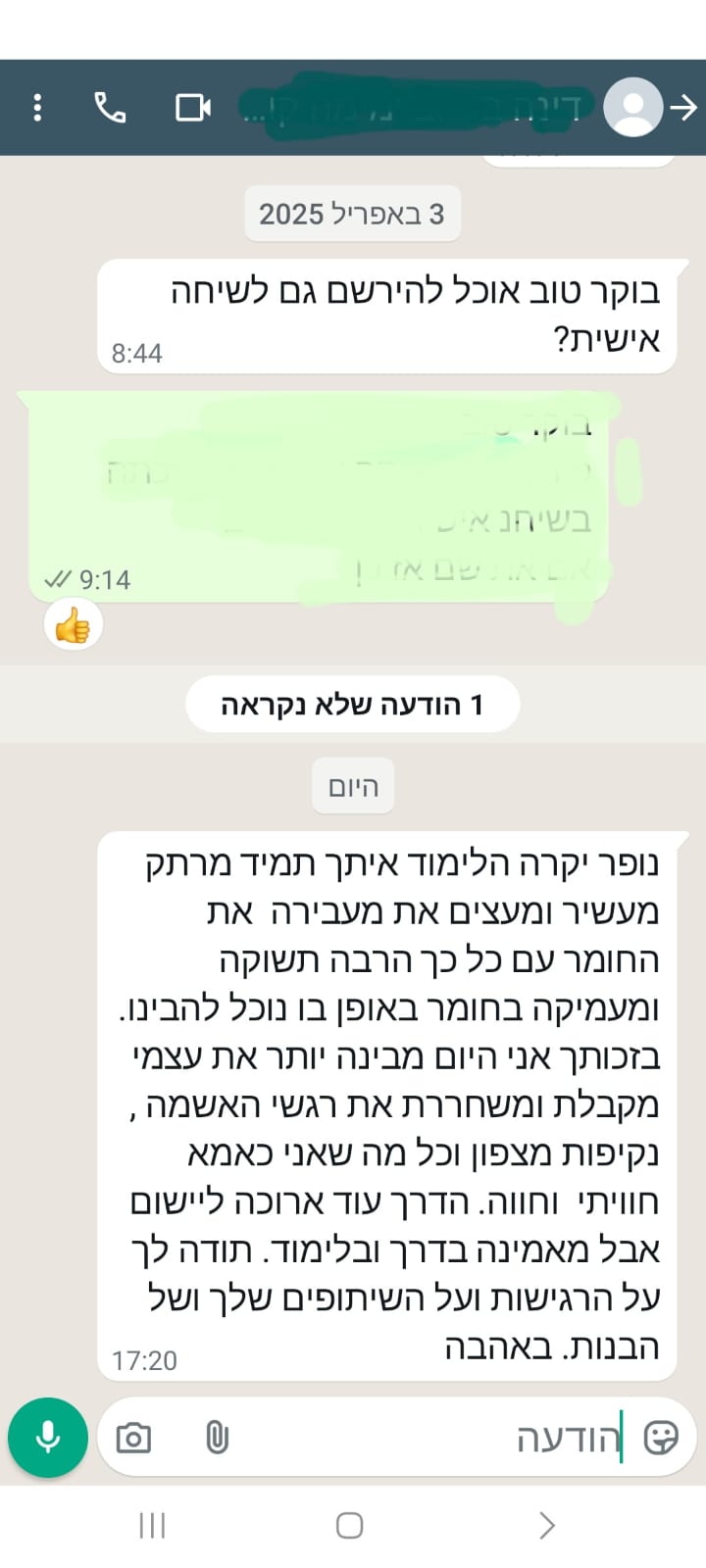Open the emoji and sticker picker
This screenshot has height=1568, width=706.
point(661,1438)
